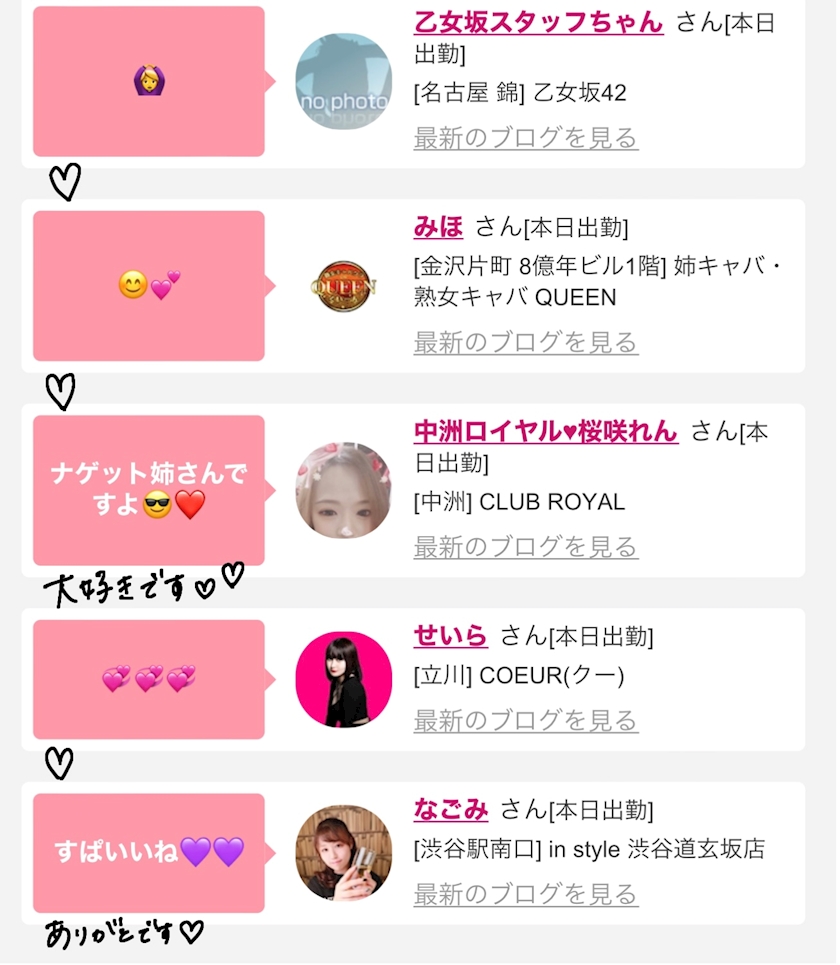The image size is (840, 965).
Task: Tap なごみ's profile photo
Action: pyautogui.click(x=343, y=853)
